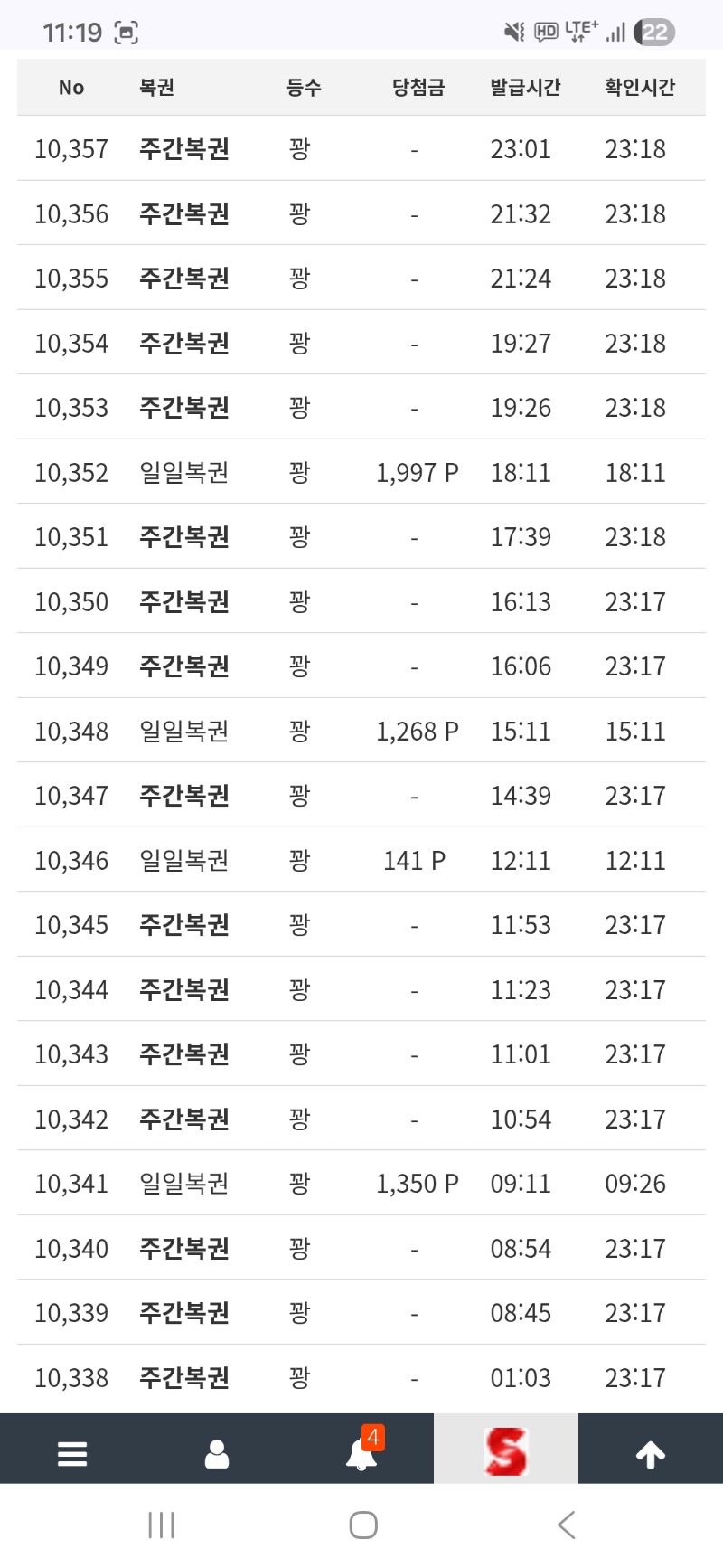Go to the system home screen
Image resolution: width=723 pixels, height=1568 pixels.
coord(363,1525)
